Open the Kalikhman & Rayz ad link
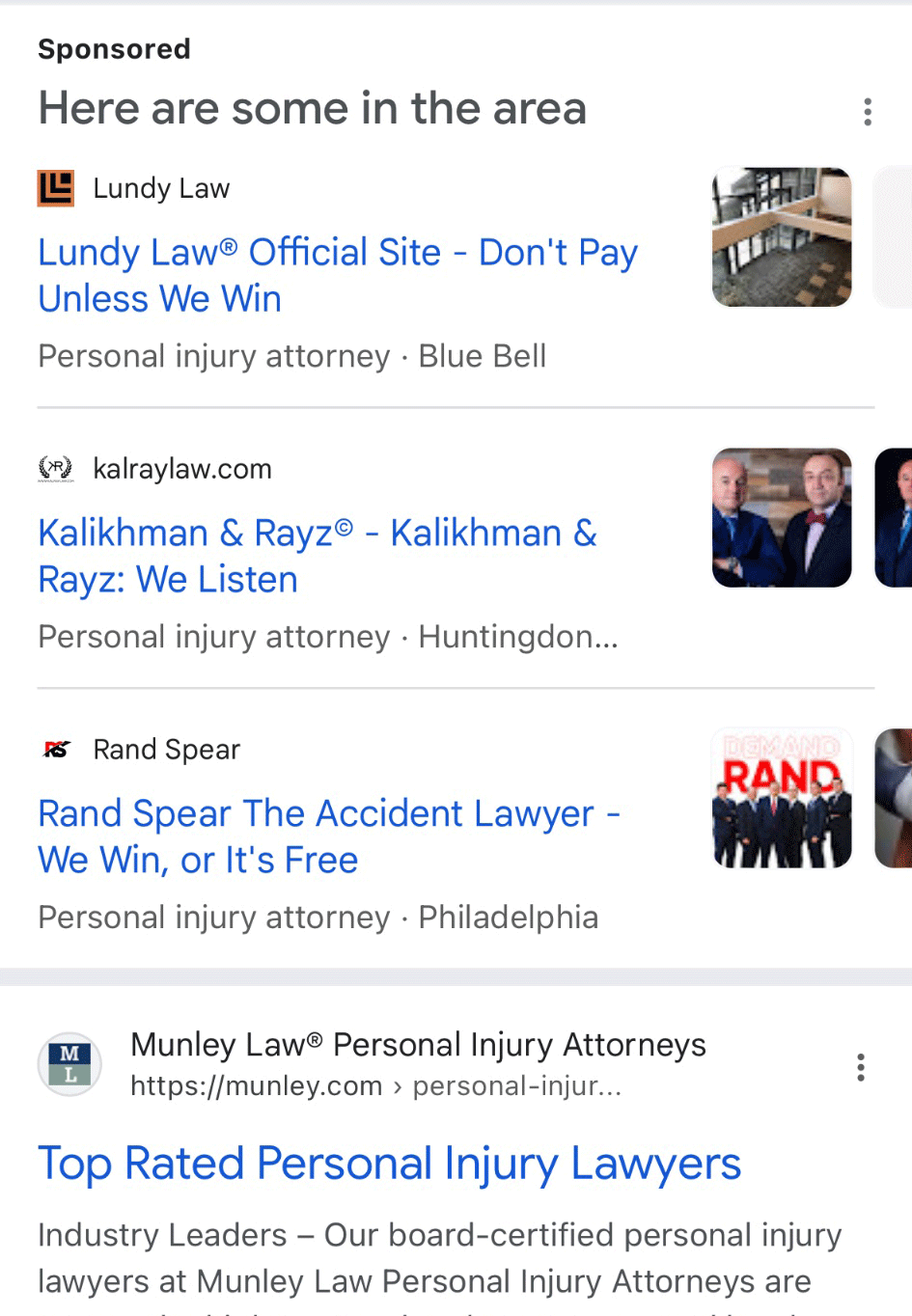The image size is (912, 1316). pyautogui.click(x=318, y=556)
